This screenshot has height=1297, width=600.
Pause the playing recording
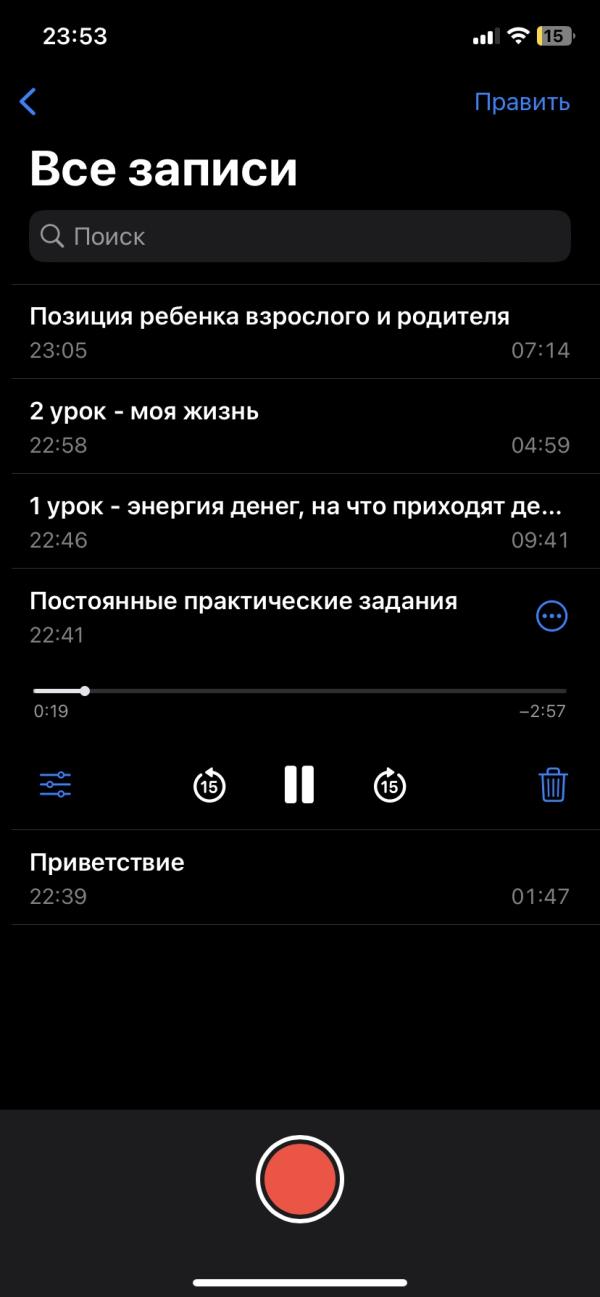click(299, 785)
